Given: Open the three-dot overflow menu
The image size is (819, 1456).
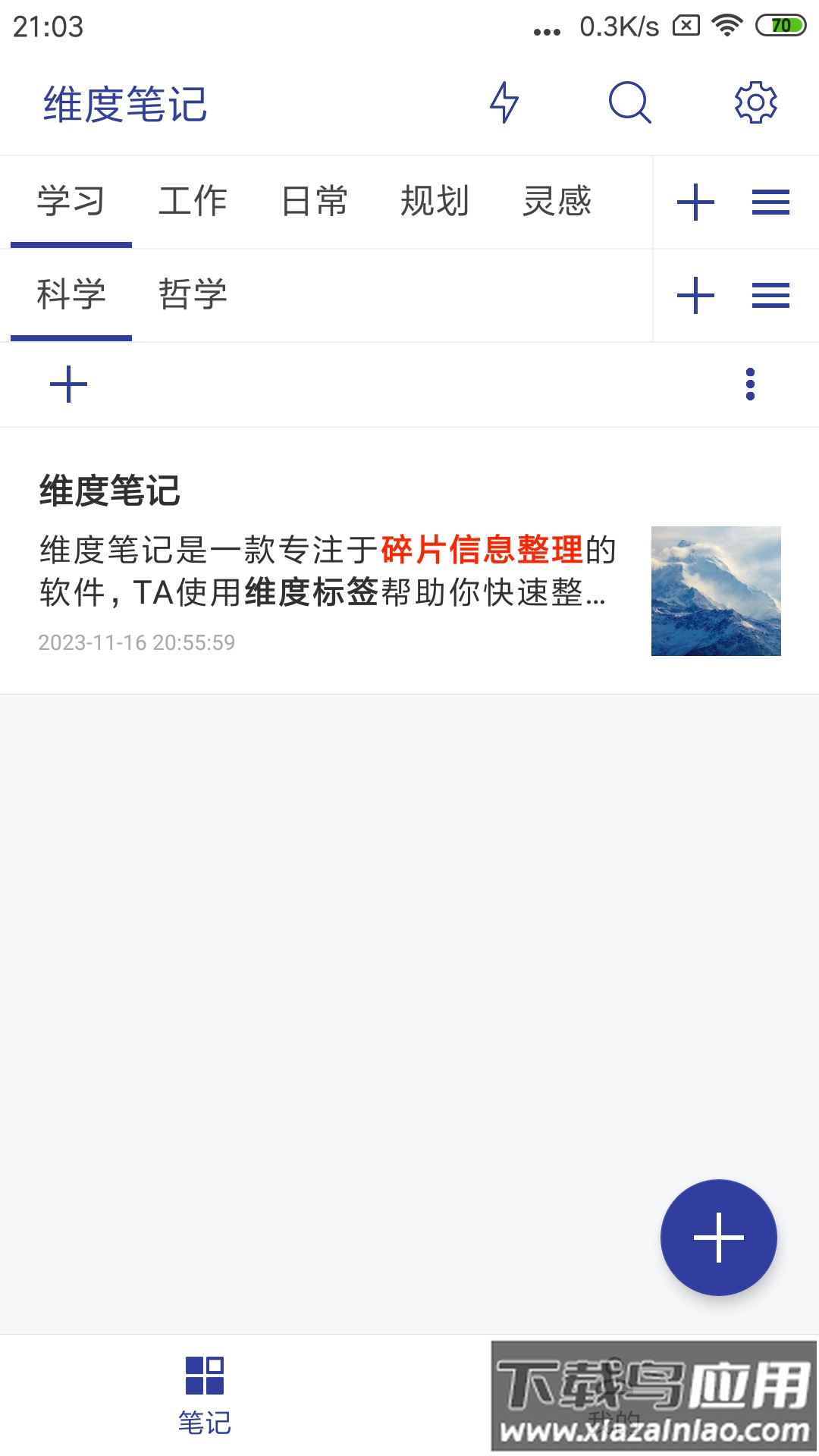Looking at the screenshot, I should pyautogui.click(x=750, y=384).
